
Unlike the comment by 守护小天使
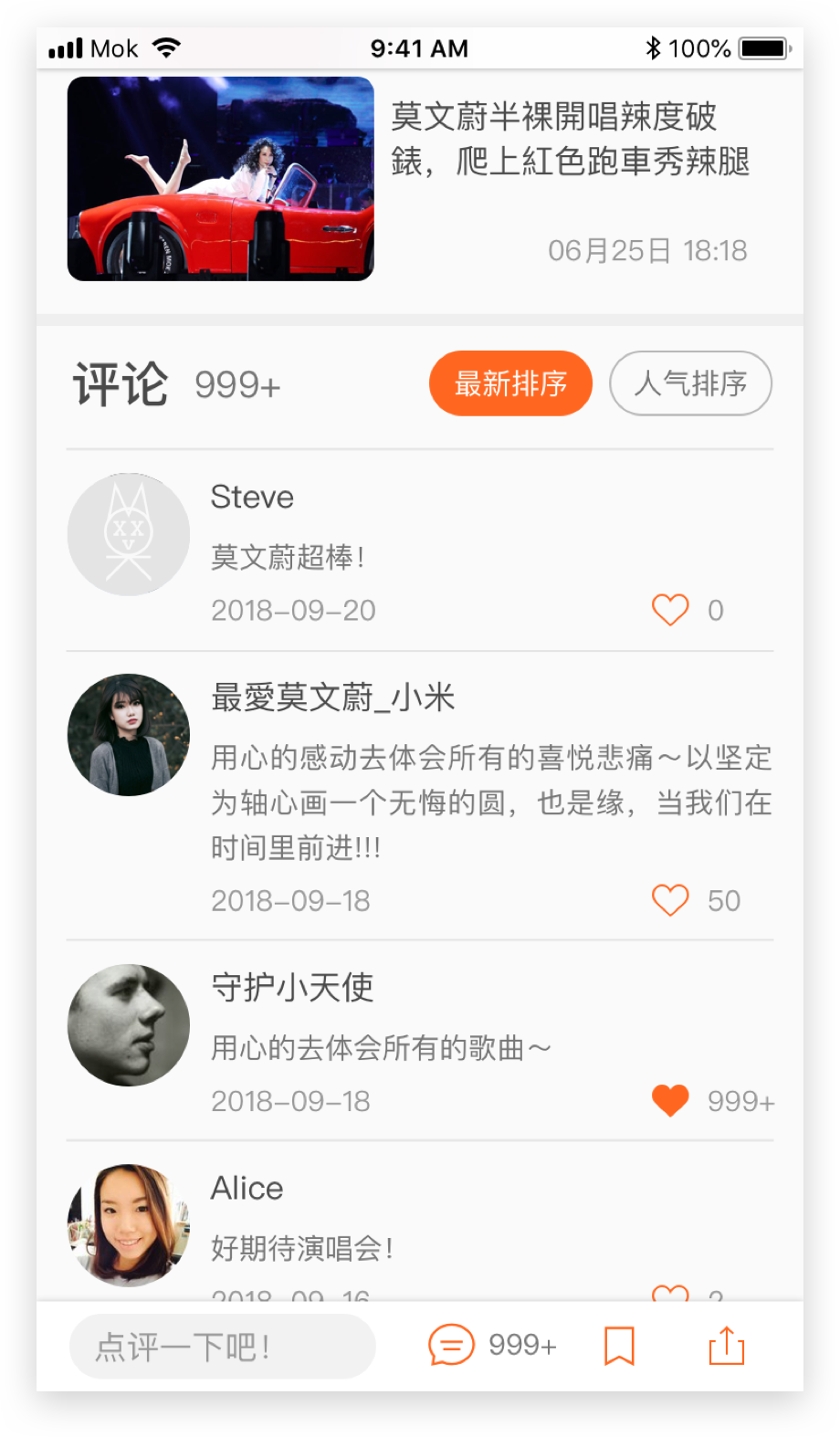click(670, 1100)
